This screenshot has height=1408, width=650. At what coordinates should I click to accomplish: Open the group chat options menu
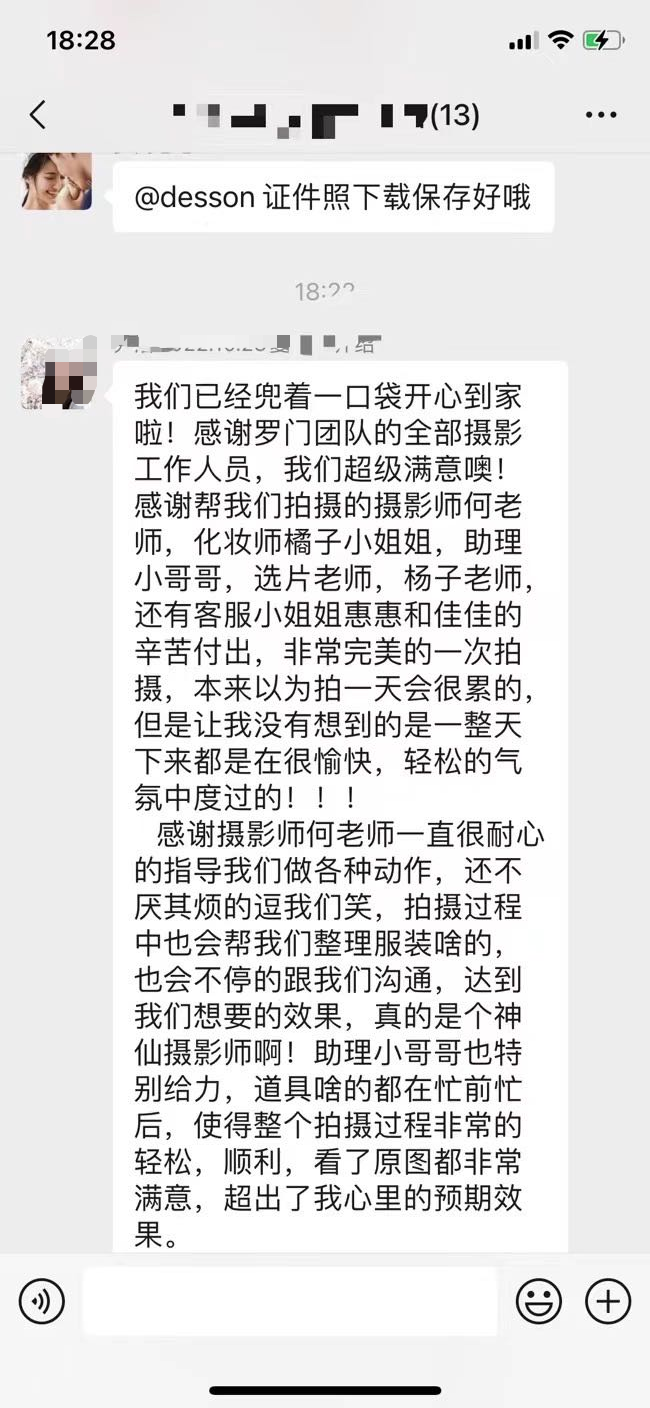(600, 116)
